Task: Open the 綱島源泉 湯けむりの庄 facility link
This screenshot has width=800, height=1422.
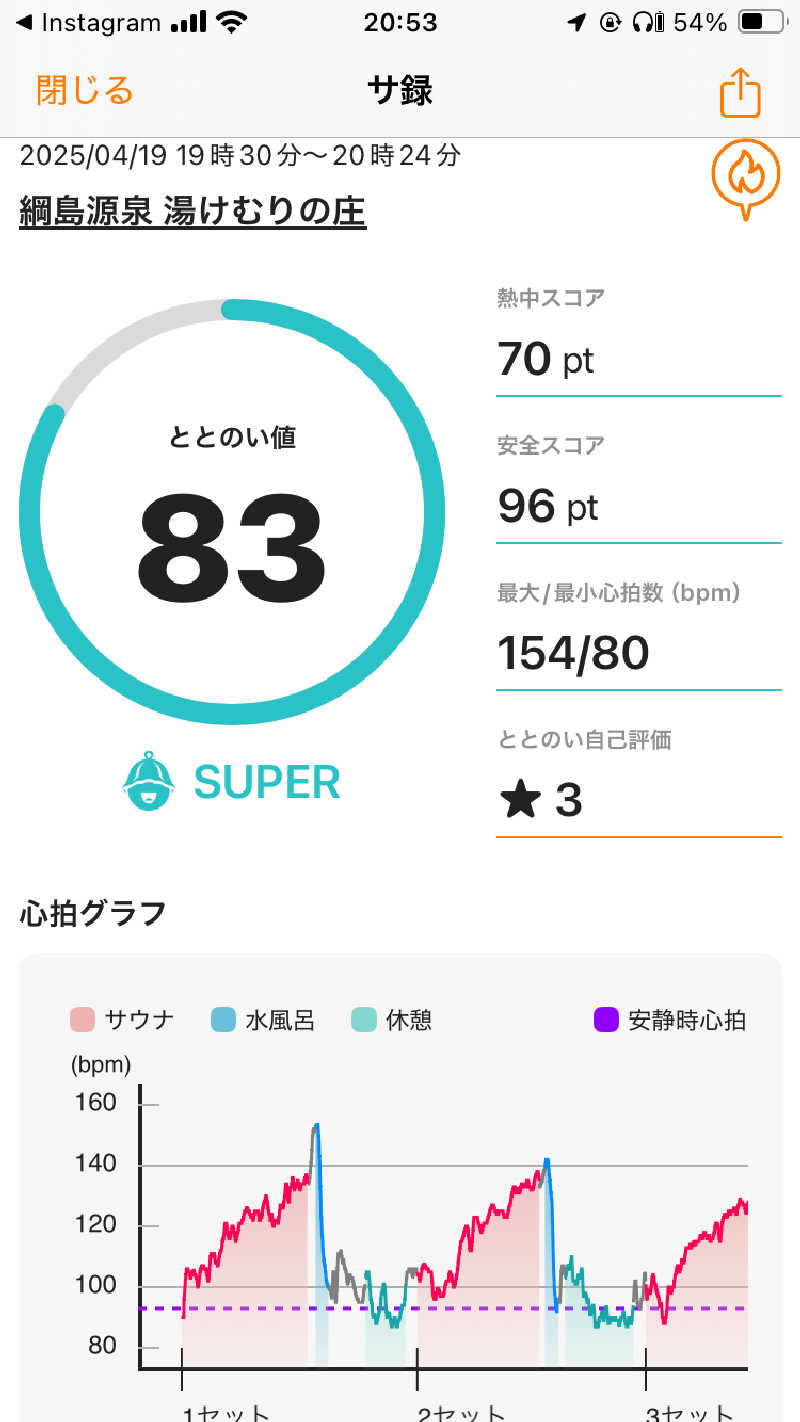Action: click(193, 211)
